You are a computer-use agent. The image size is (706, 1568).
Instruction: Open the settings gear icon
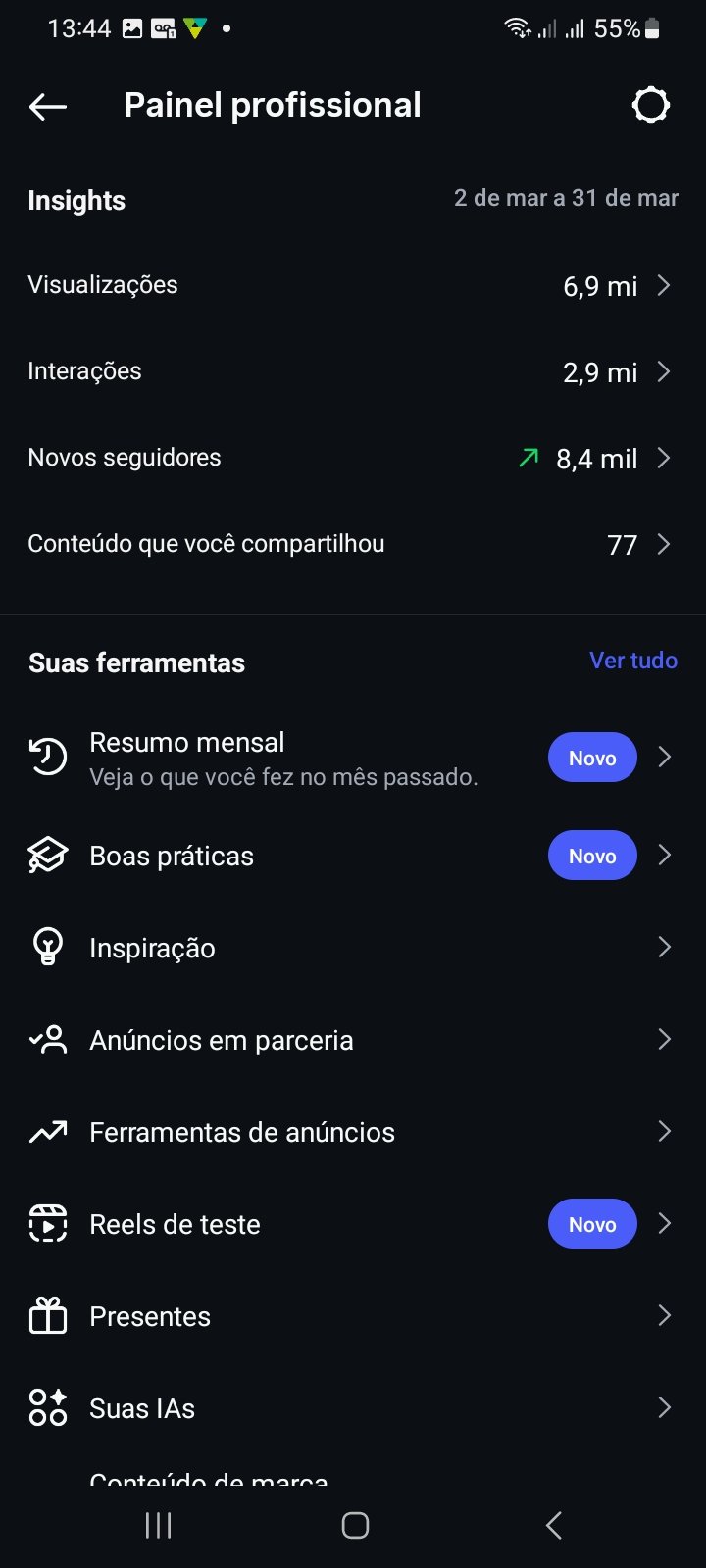click(650, 105)
